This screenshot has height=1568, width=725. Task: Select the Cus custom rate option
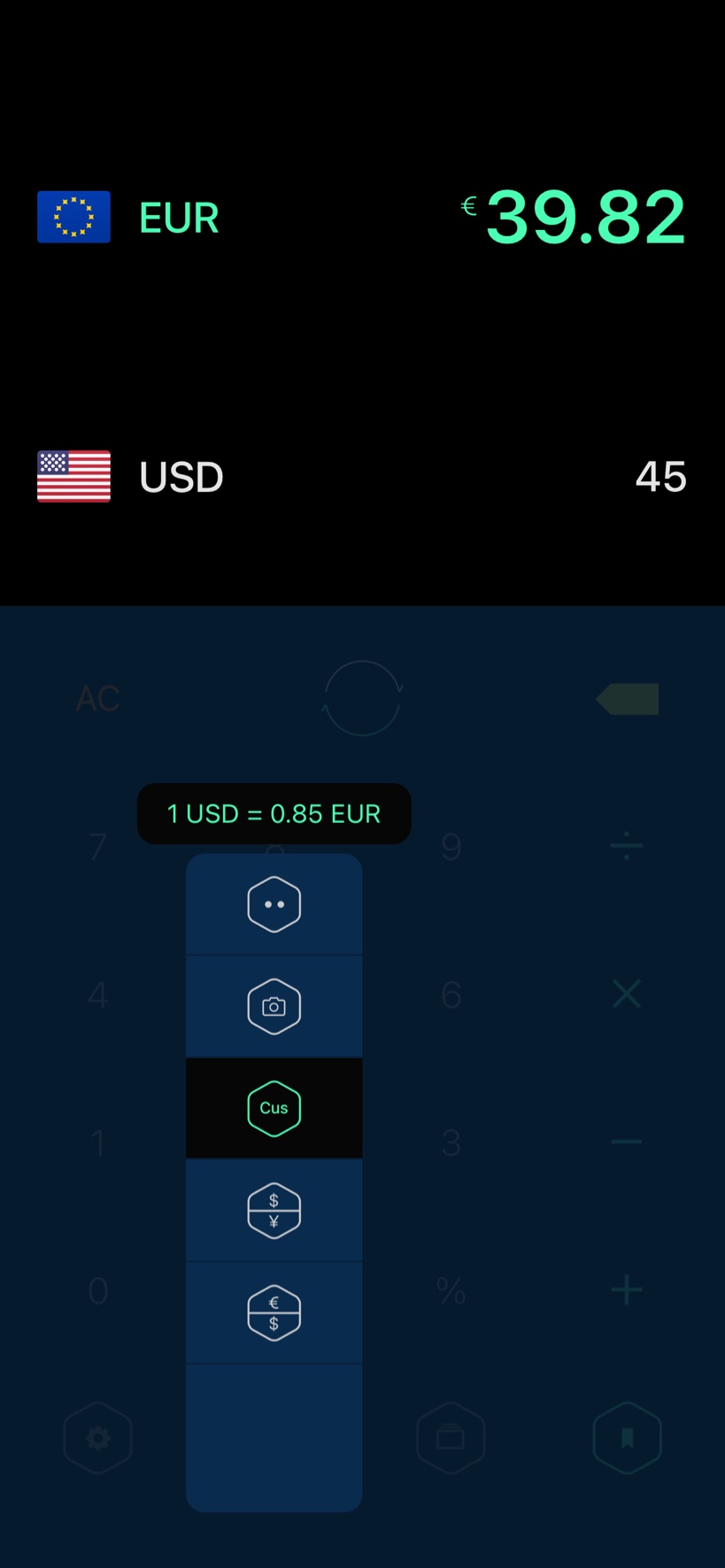pos(274,1108)
